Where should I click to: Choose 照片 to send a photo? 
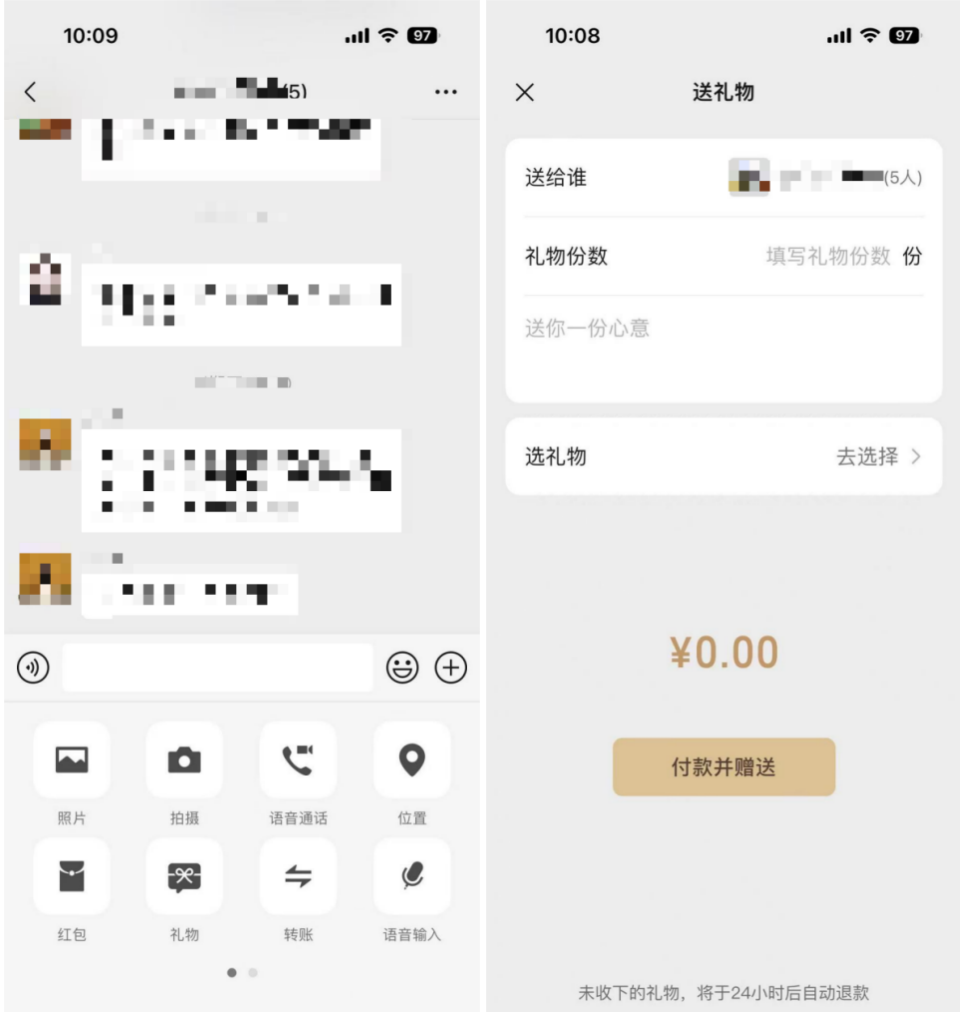tap(71, 761)
